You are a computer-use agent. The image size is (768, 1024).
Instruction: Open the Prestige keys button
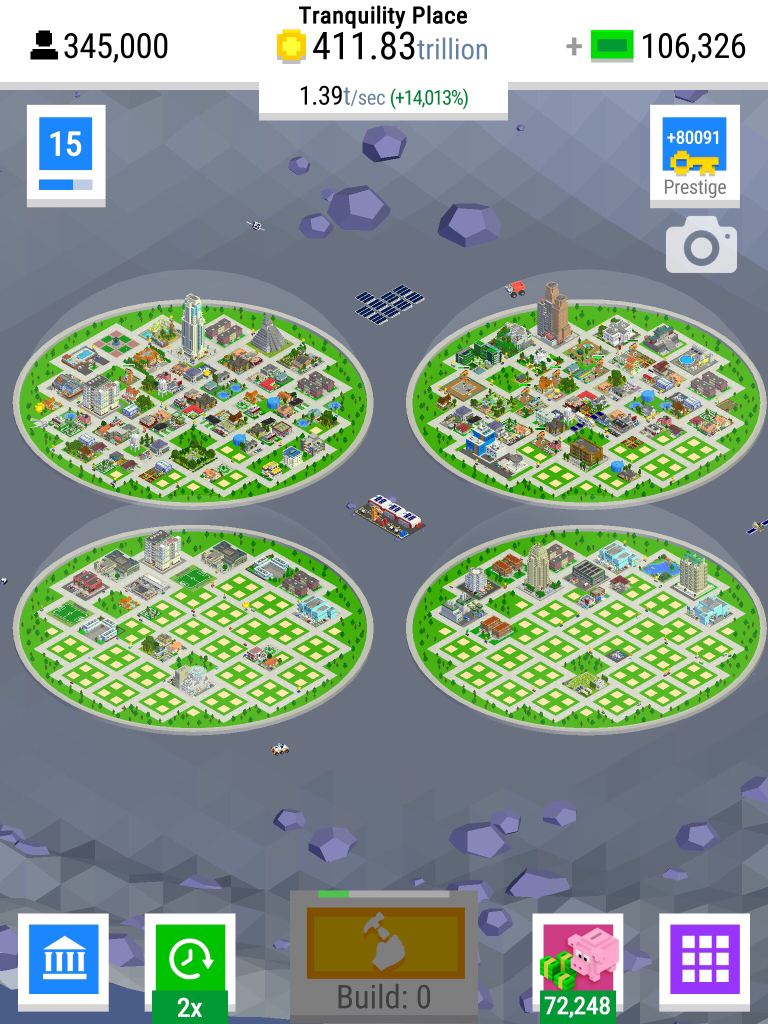click(x=694, y=155)
